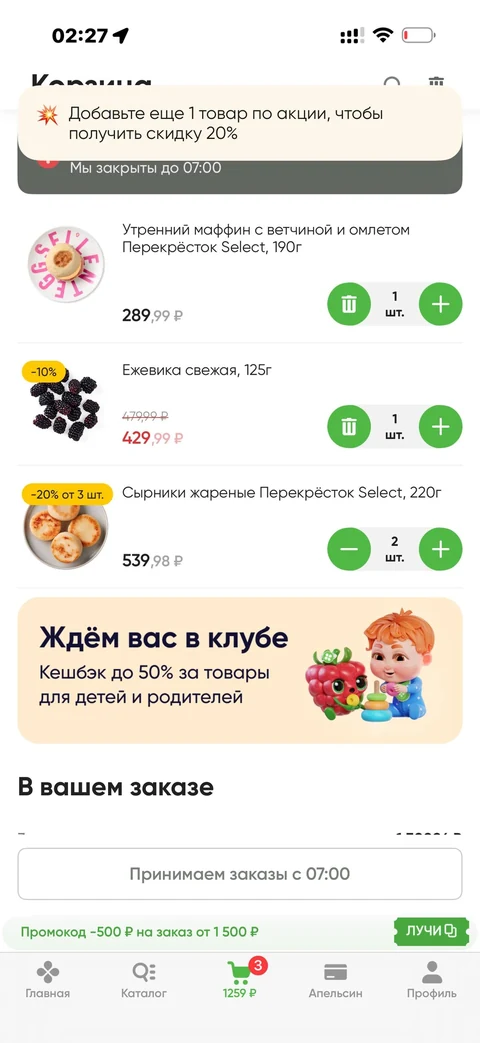Add one more pack of blackberries
This screenshot has height=1043, width=480.
click(440, 426)
